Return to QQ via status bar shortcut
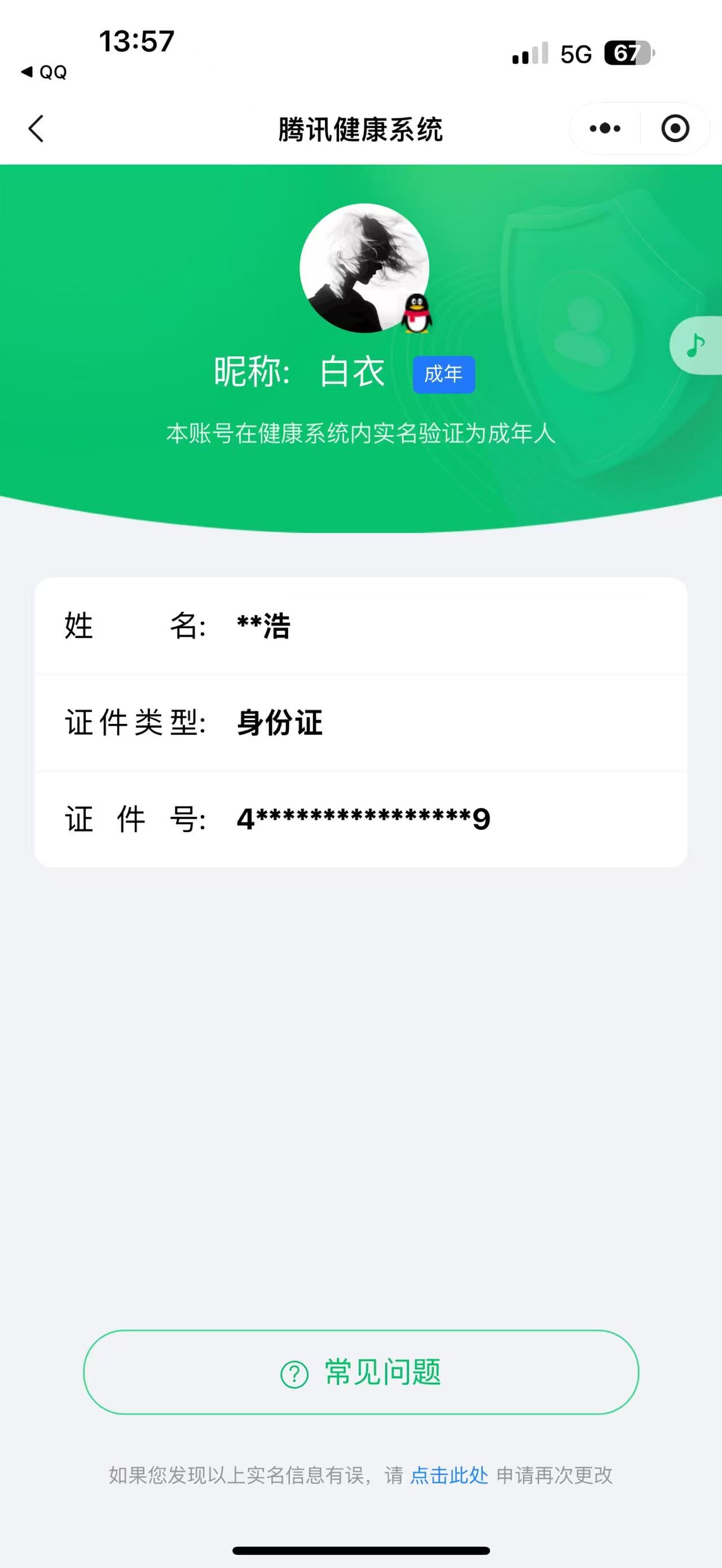 pos(44,72)
